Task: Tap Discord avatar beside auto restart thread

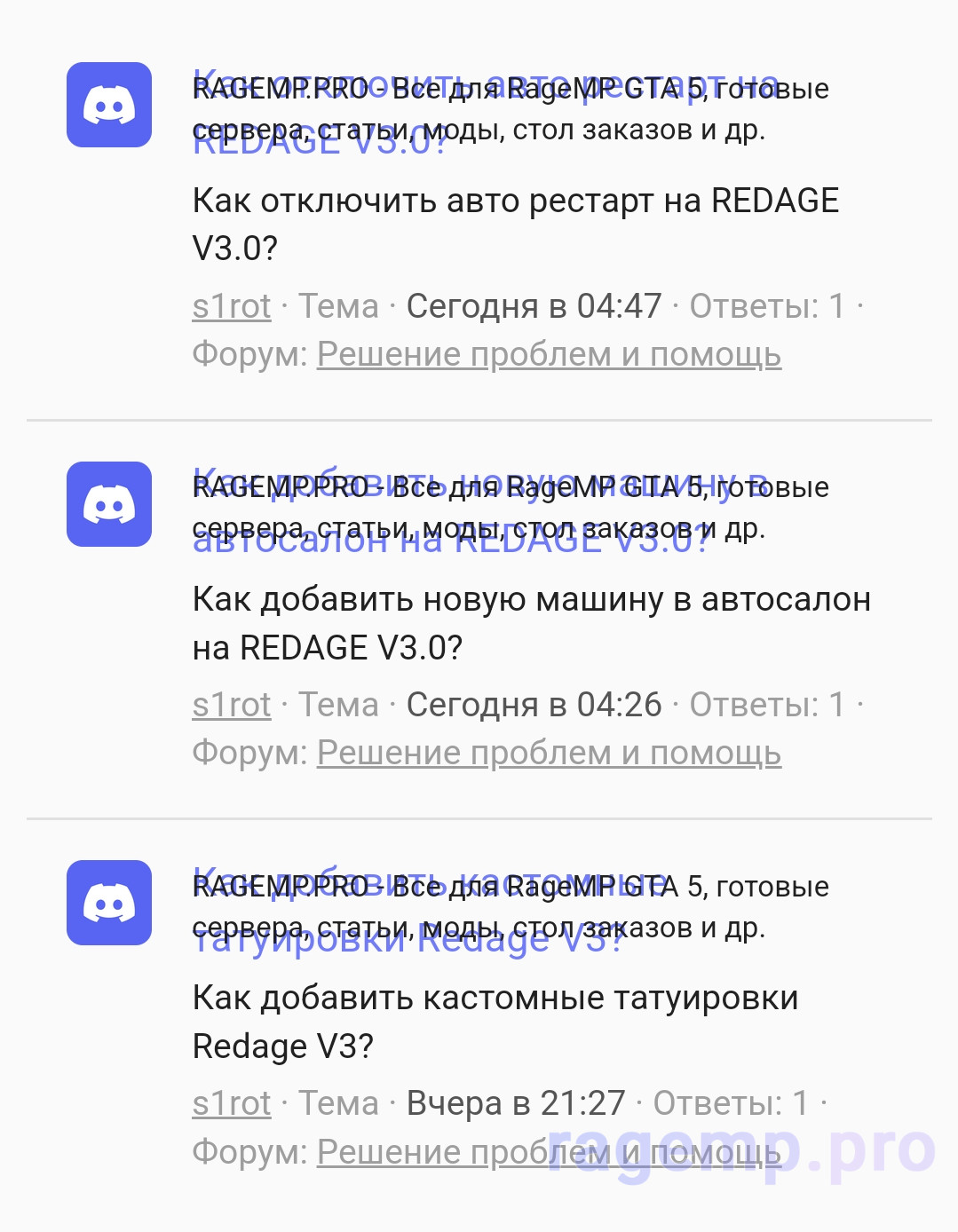Action: [109, 105]
